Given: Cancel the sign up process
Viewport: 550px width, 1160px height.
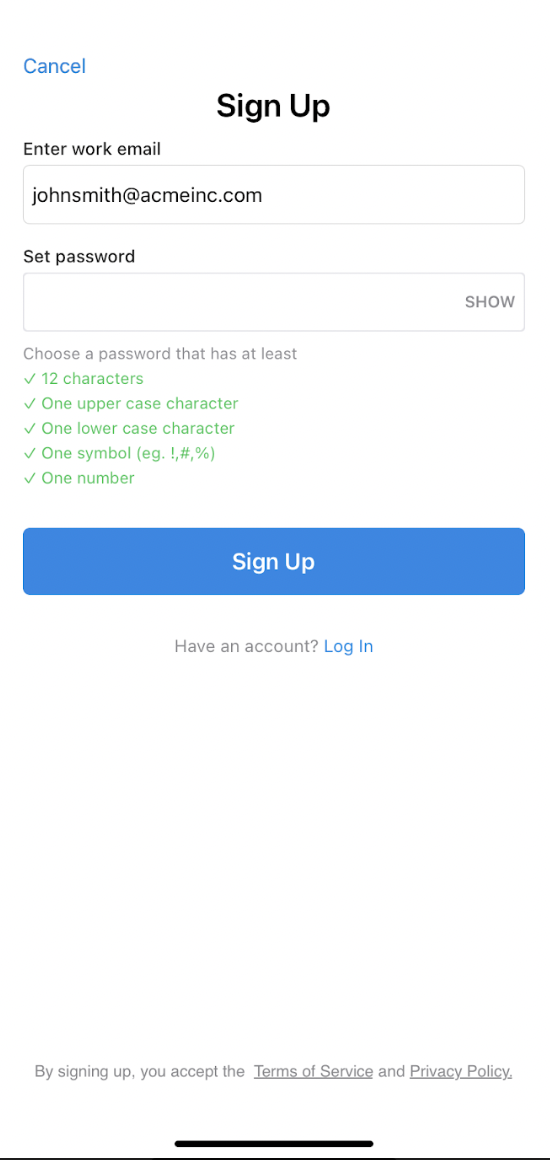Looking at the screenshot, I should (x=55, y=66).
